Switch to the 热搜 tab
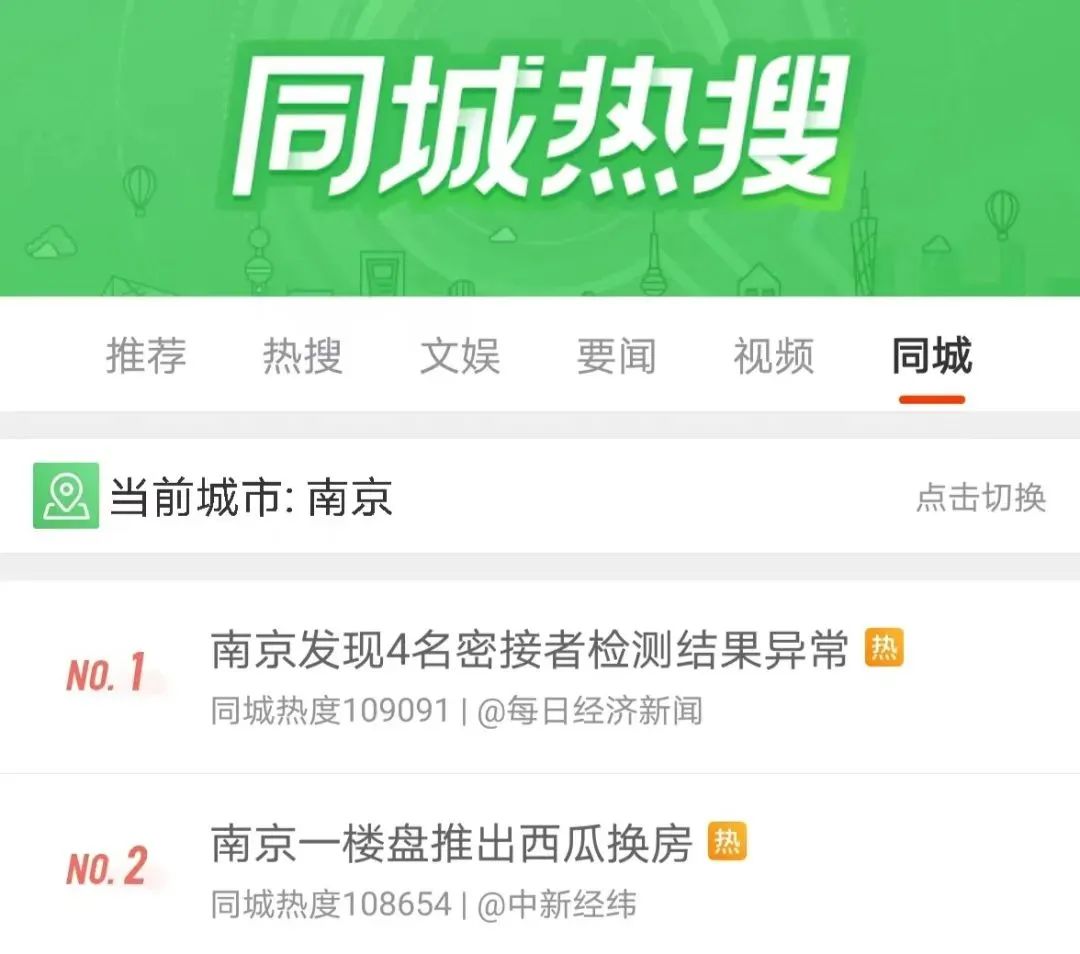The width and height of the screenshot is (1080, 954). pyautogui.click(x=302, y=356)
